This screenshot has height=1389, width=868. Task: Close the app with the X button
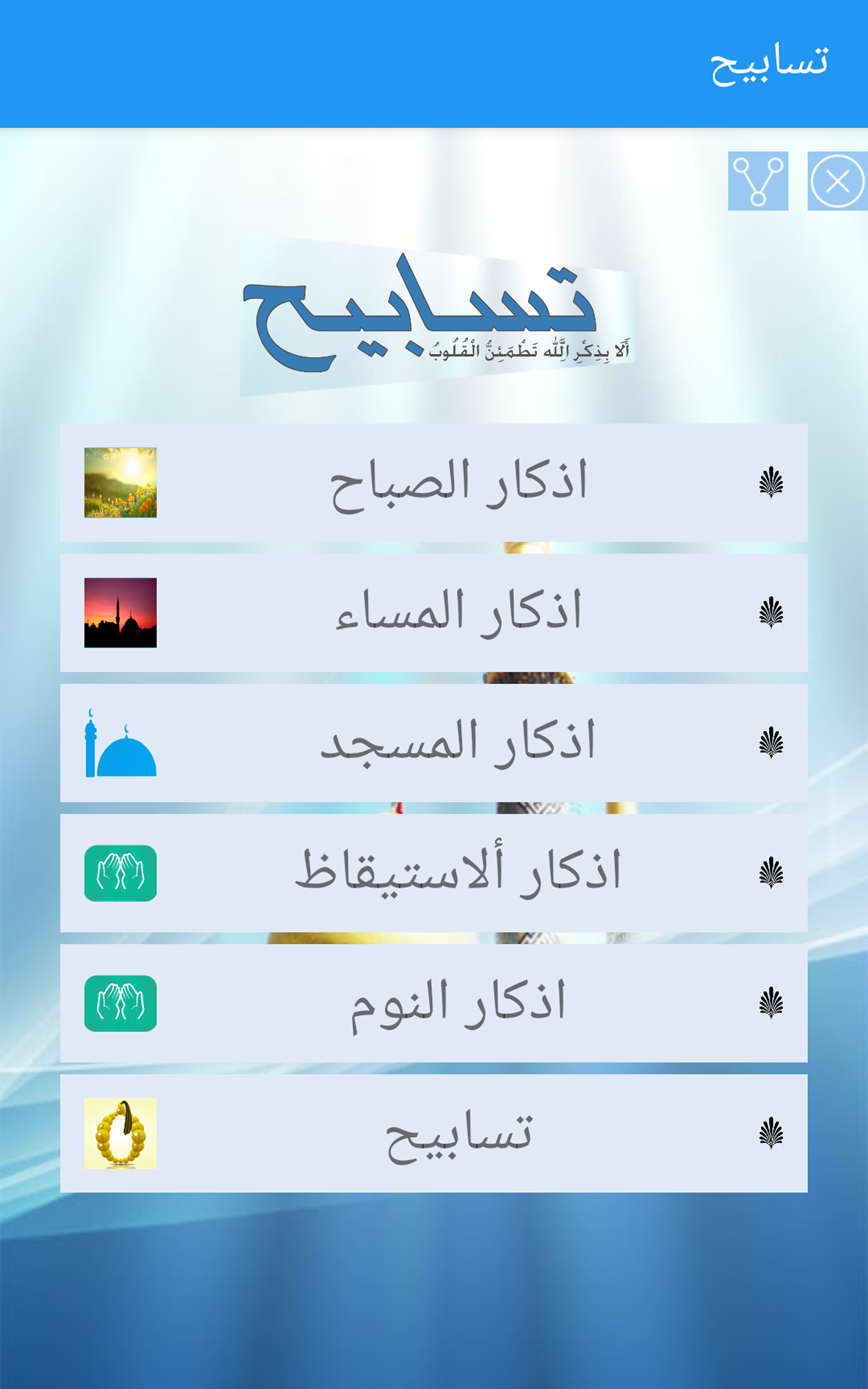(x=837, y=181)
